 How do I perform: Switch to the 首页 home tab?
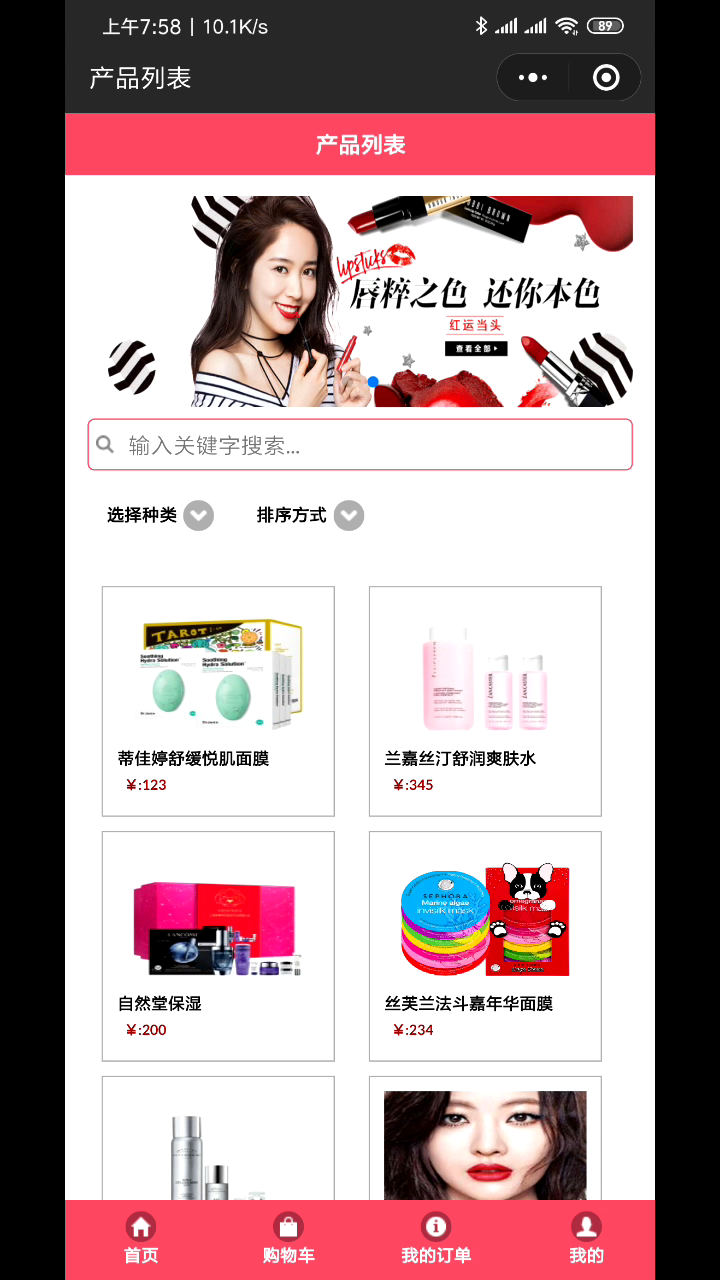pyautogui.click(x=141, y=1240)
